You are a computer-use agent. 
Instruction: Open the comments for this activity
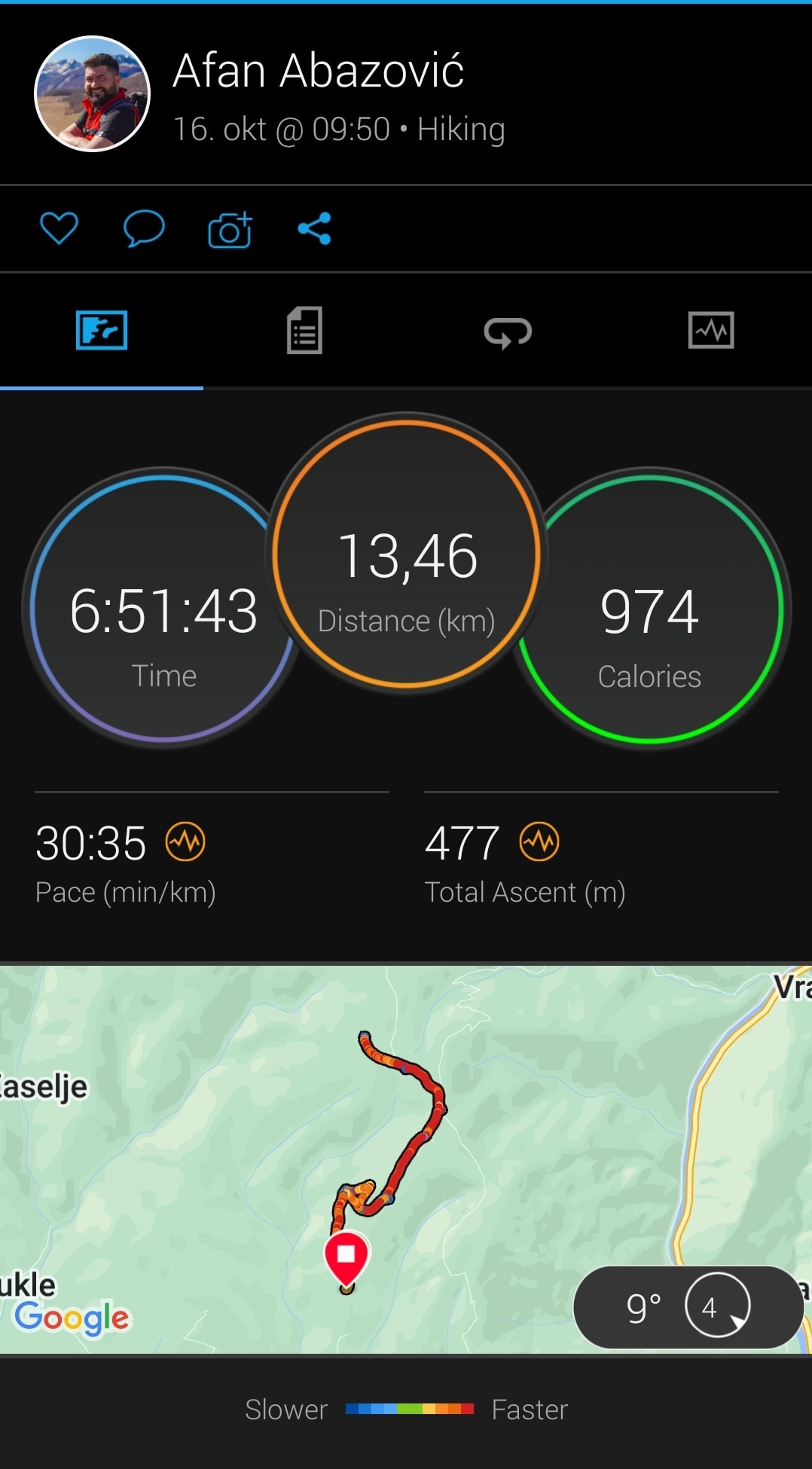[144, 228]
